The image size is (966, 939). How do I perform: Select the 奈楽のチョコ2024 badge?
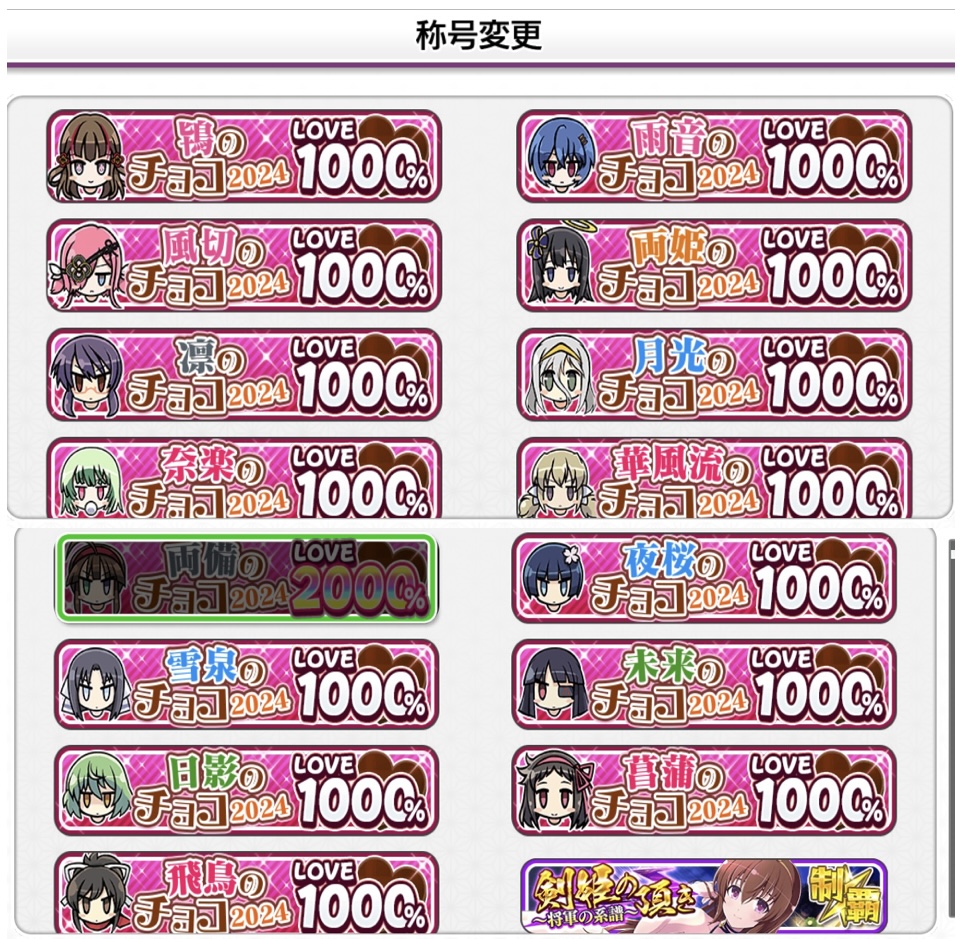(243, 478)
